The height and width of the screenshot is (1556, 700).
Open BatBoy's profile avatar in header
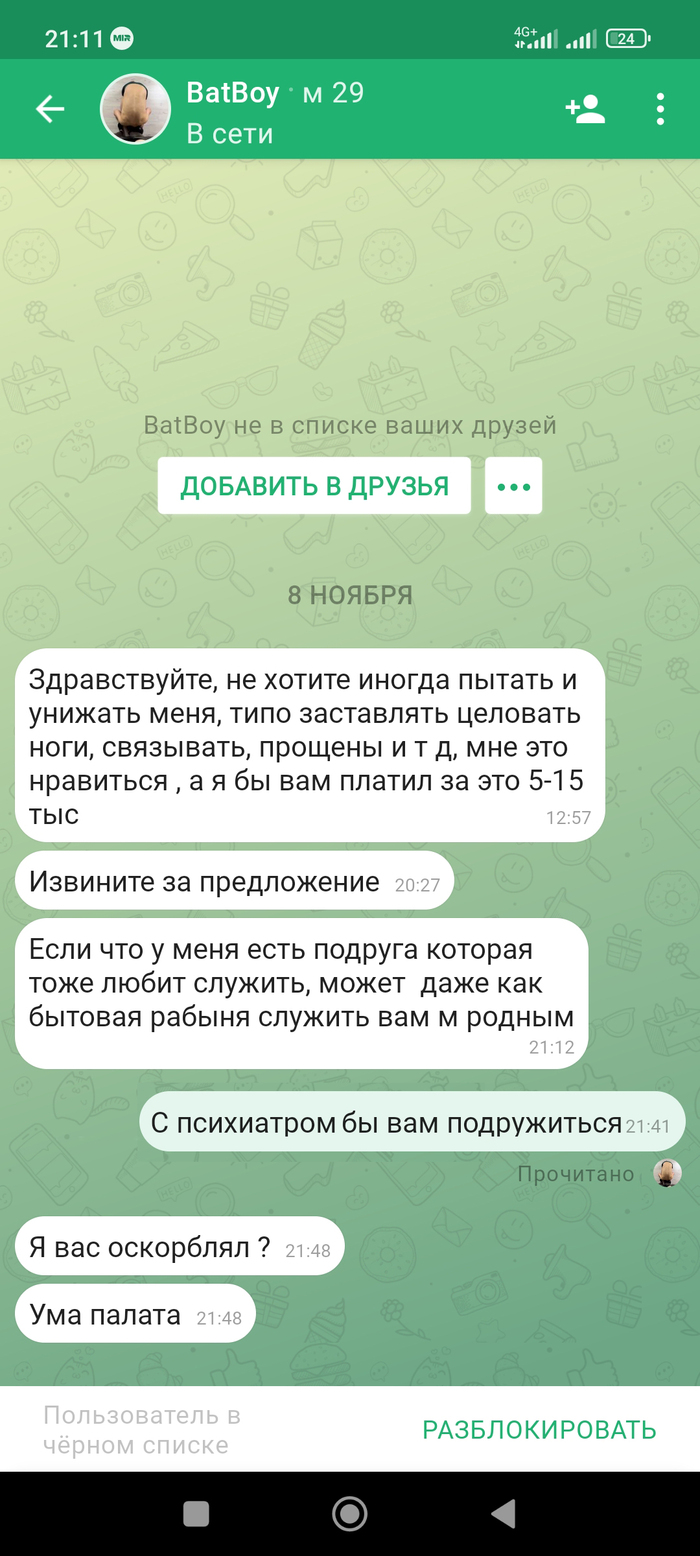pyautogui.click(x=135, y=109)
